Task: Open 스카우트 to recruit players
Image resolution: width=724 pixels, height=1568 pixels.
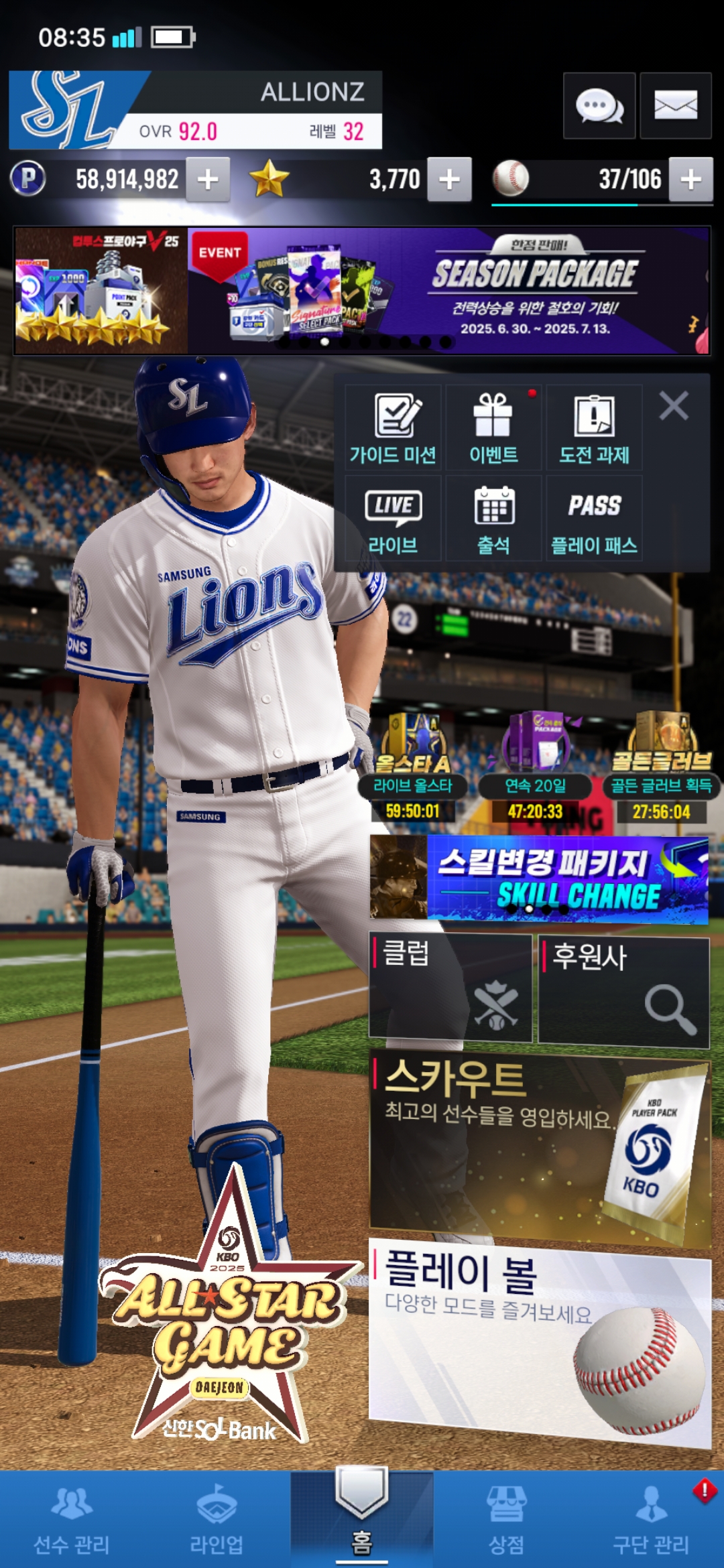Action: coord(540,1146)
